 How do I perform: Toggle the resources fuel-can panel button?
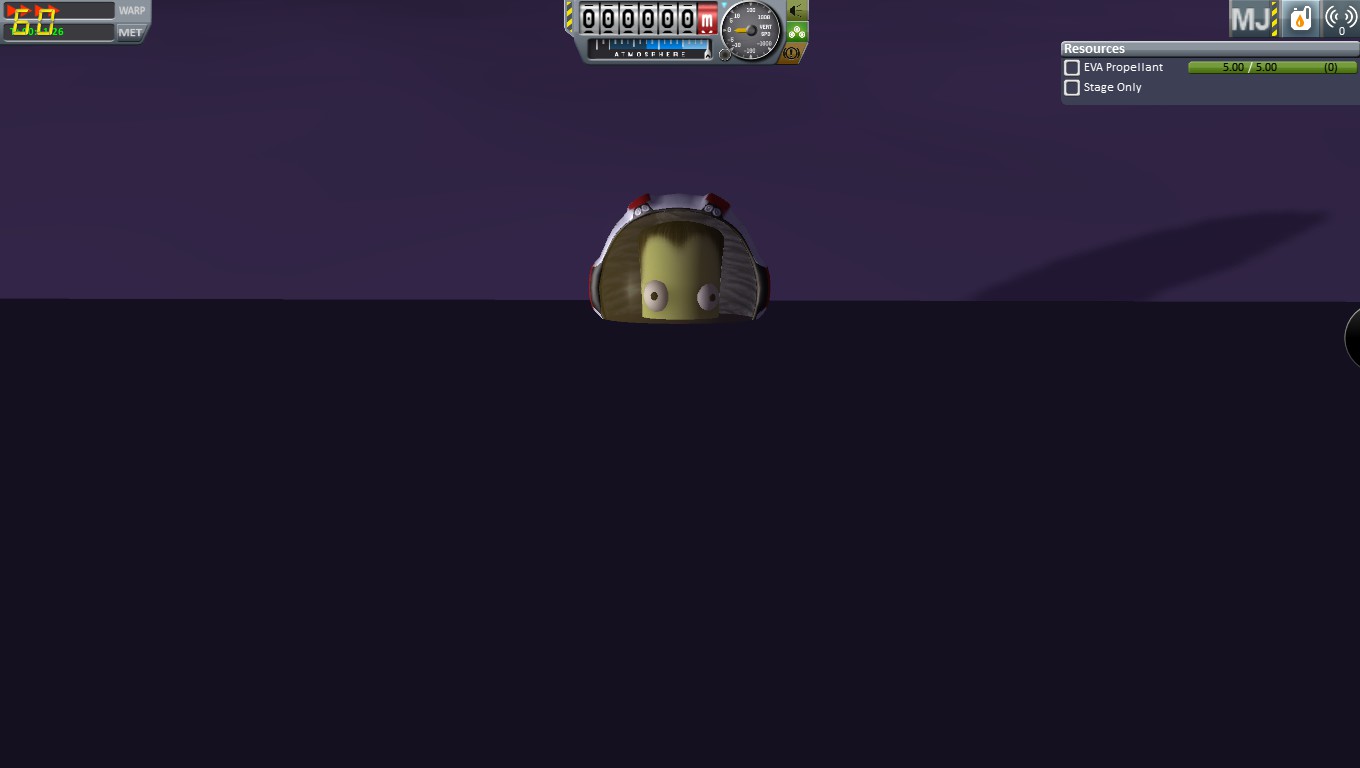1300,18
